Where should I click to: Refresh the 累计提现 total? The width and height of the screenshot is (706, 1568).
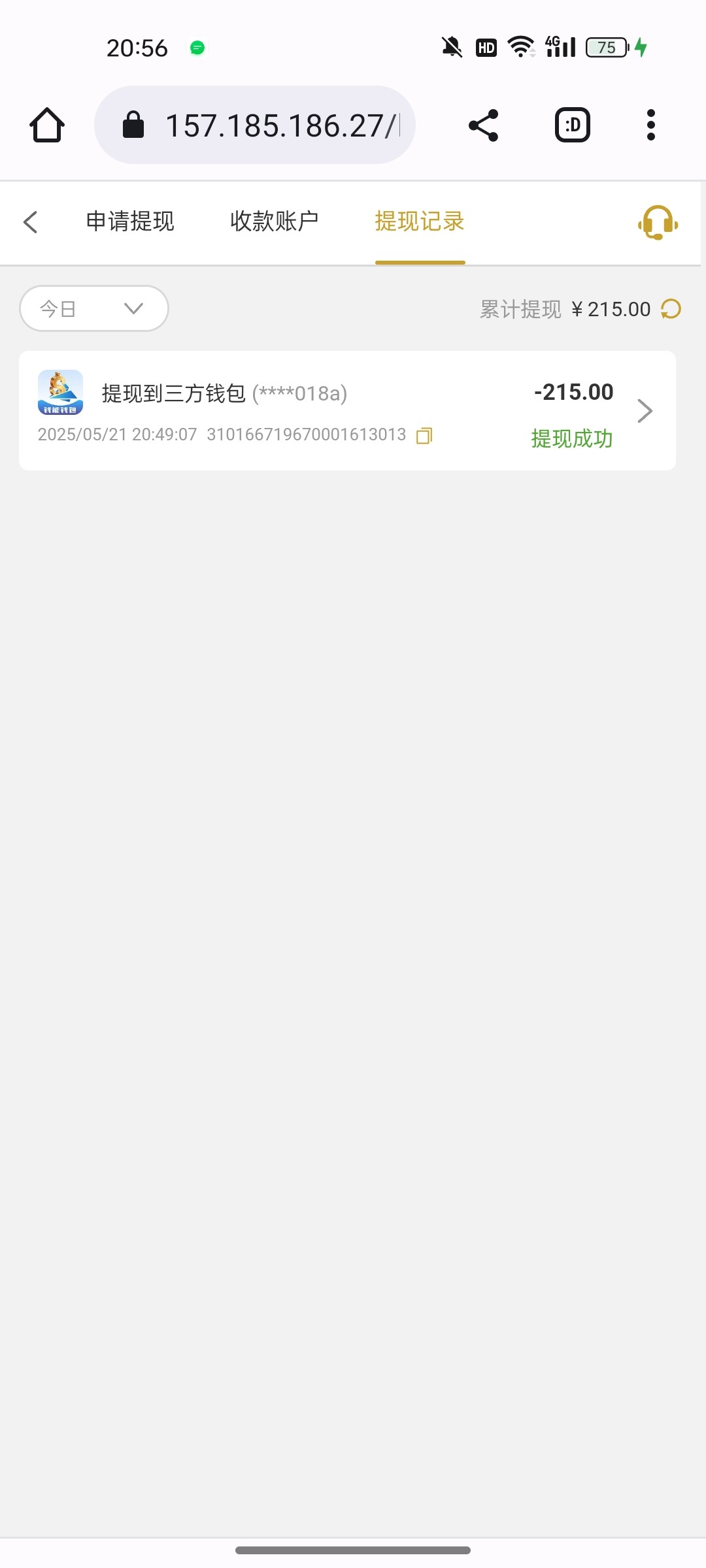coord(671,309)
